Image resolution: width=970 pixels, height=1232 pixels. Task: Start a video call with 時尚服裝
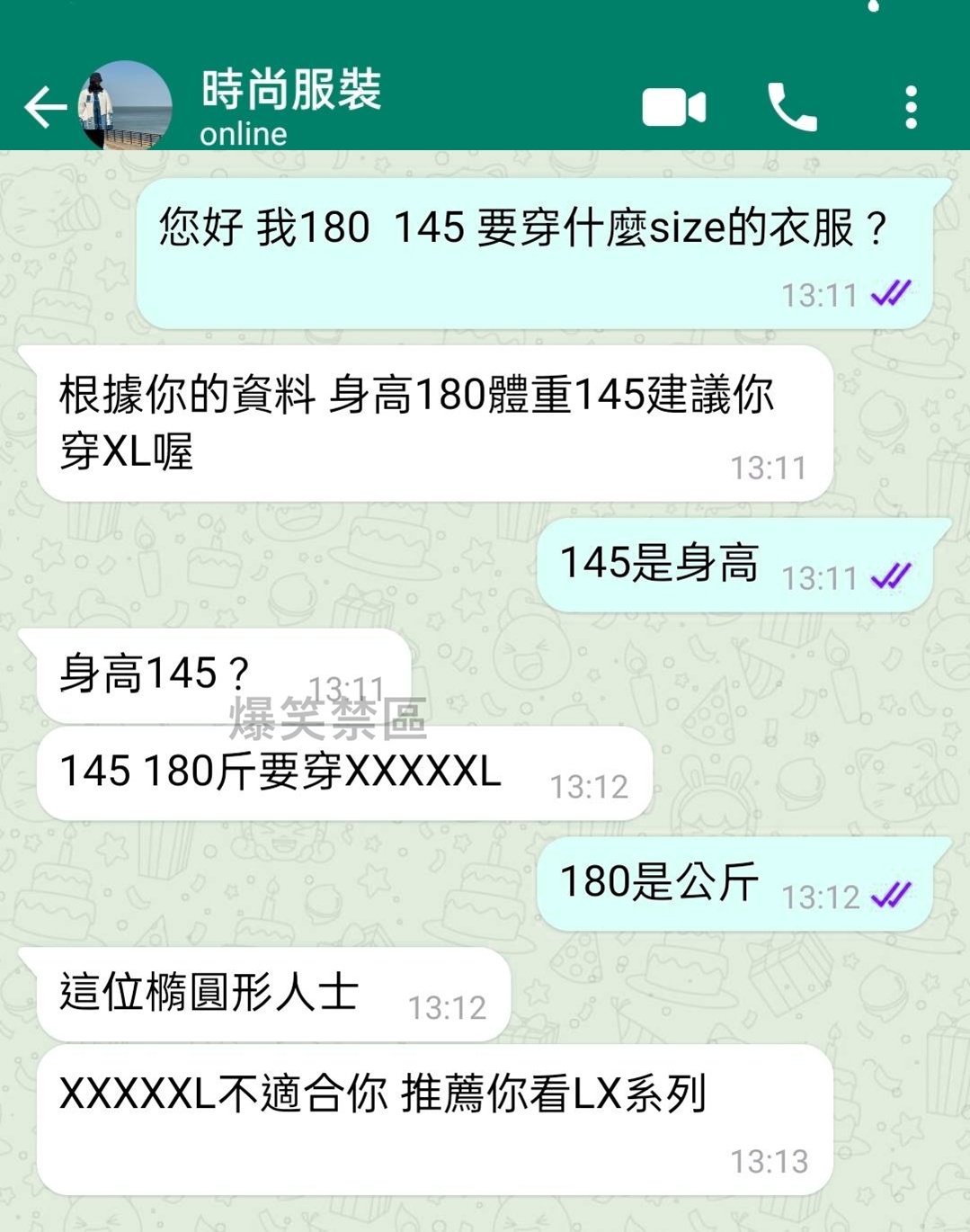tap(673, 108)
